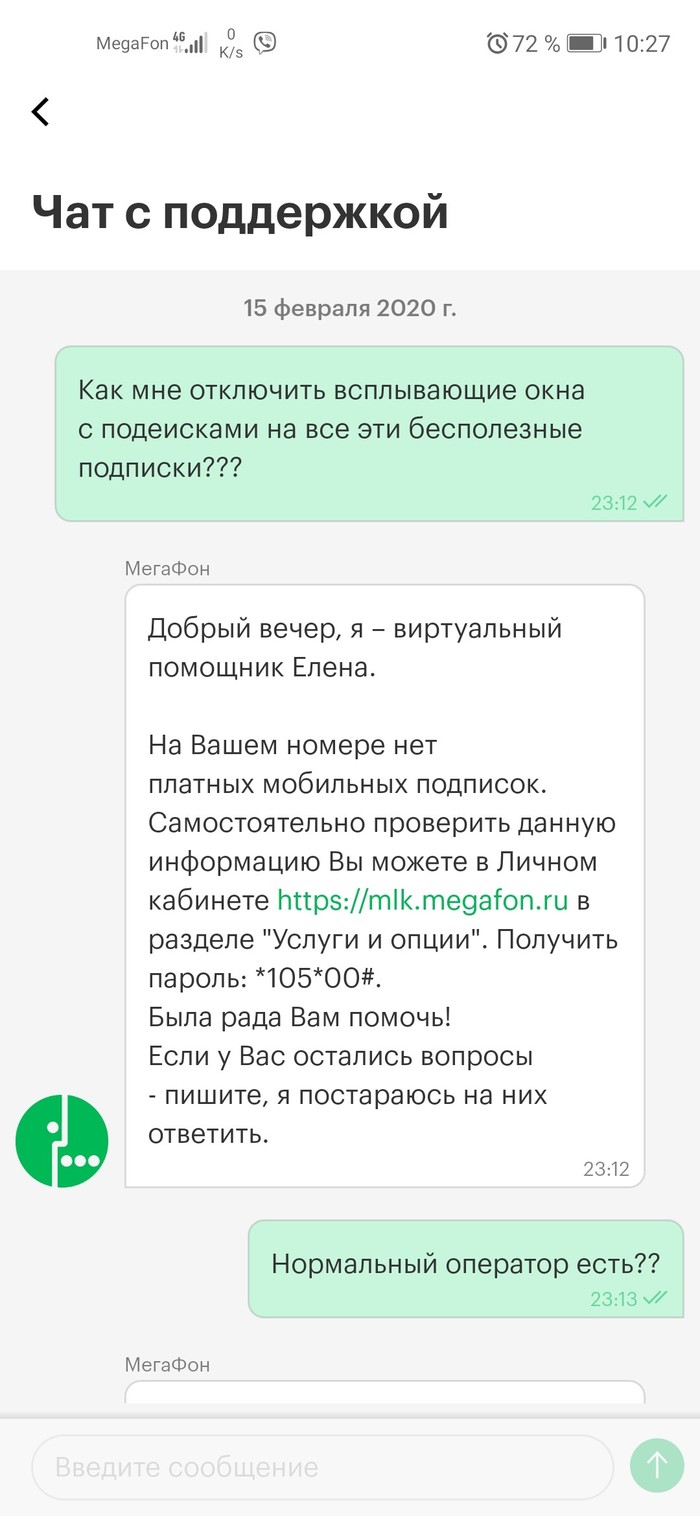Focus the message input field
700x1516 pixels.
[320, 1467]
